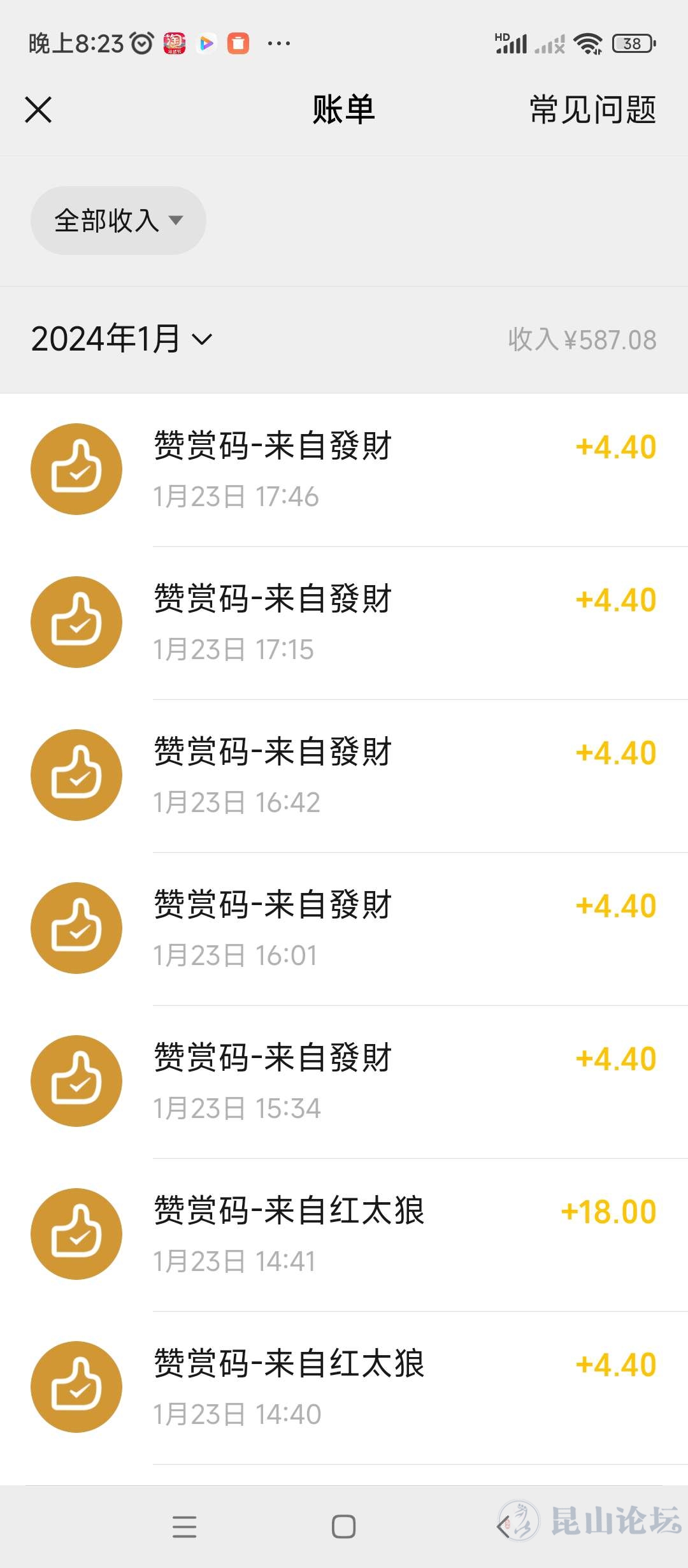The width and height of the screenshot is (688, 1568).
Task: Open the 發財 entry at 17:46
Action: (344, 470)
